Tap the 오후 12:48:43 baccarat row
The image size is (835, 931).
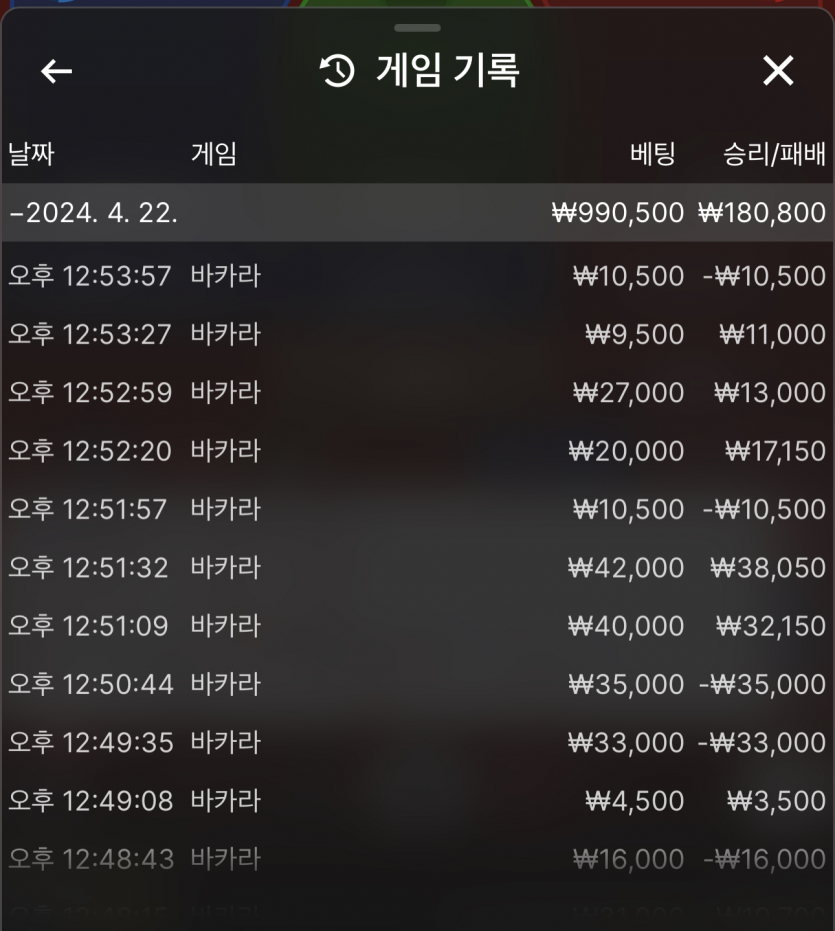pyautogui.click(x=417, y=859)
